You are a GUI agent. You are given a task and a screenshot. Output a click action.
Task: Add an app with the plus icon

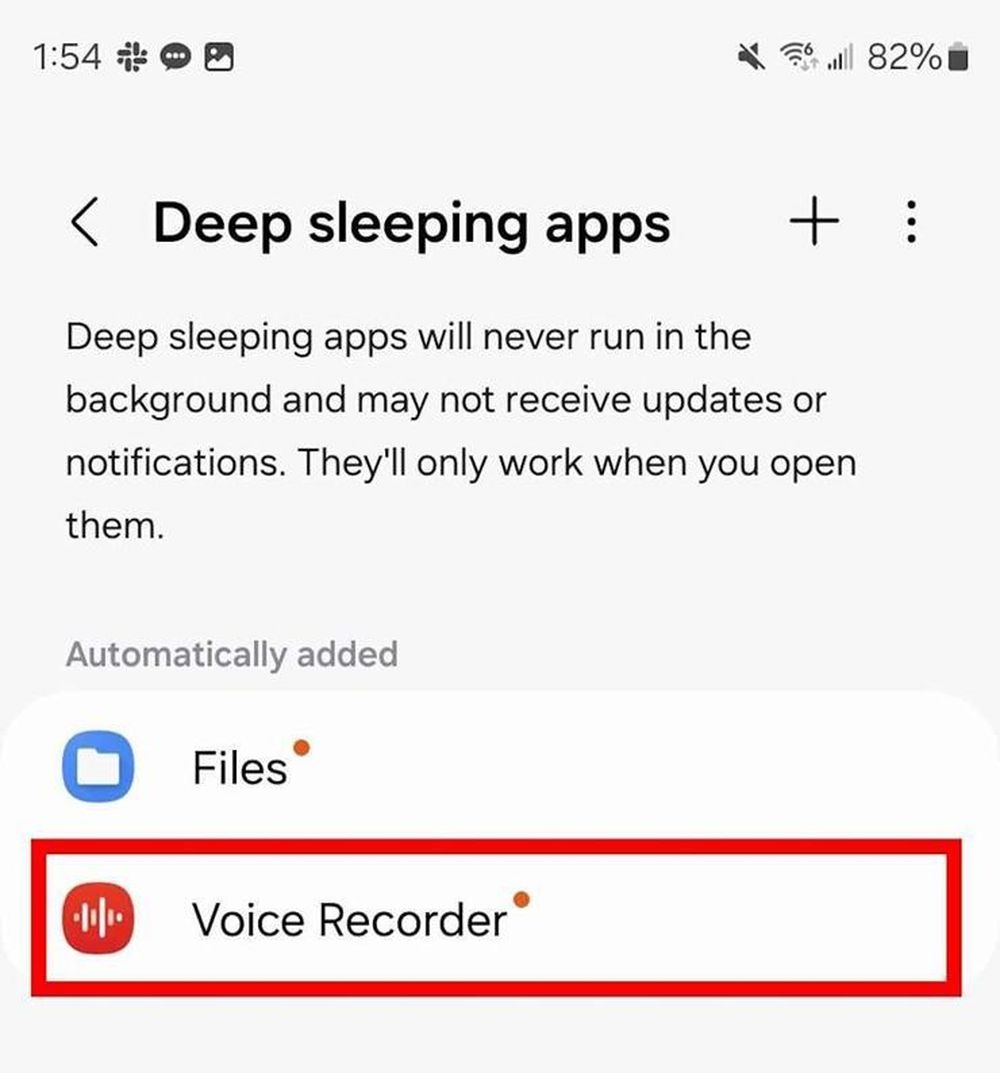814,222
